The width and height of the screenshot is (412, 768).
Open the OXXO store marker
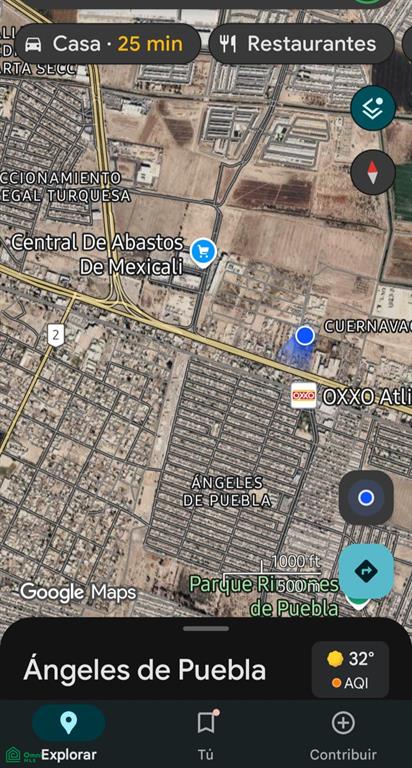pyautogui.click(x=304, y=396)
